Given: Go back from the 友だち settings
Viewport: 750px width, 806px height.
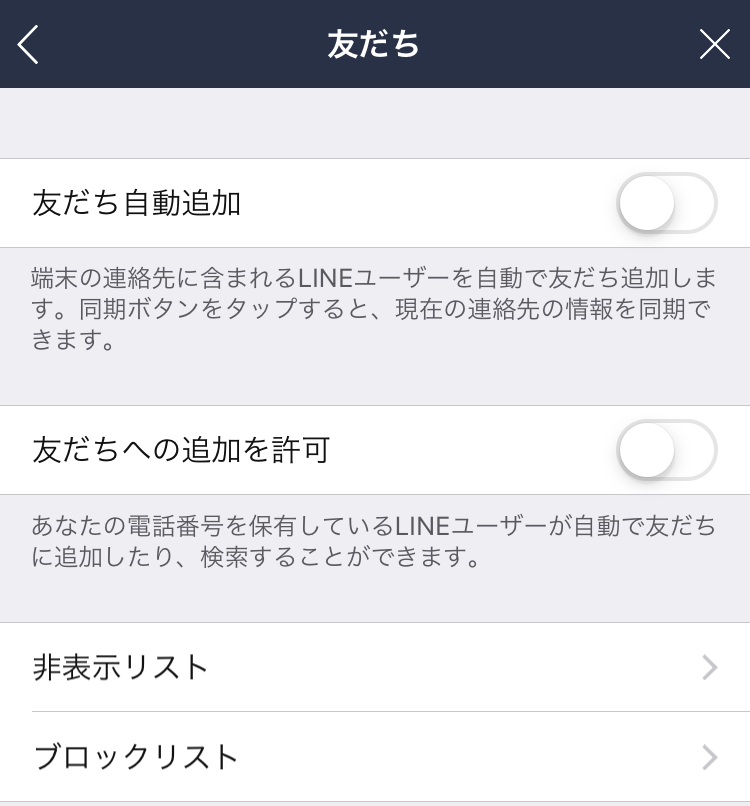Looking at the screenshot, I should click(x=28, y=44).
